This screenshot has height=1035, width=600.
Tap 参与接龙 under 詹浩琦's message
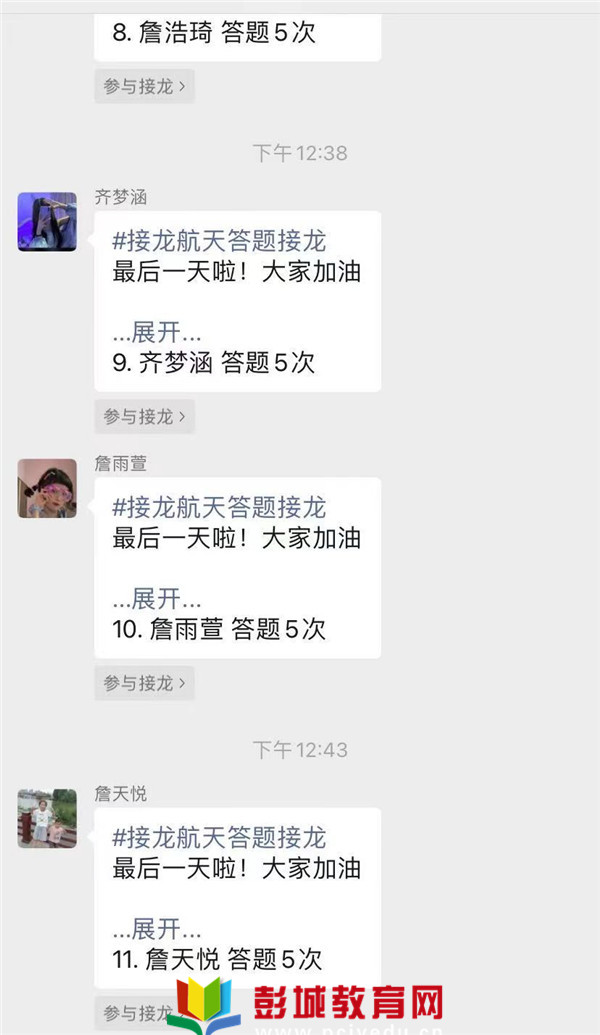pyautogui.click(x=144, y=87)
